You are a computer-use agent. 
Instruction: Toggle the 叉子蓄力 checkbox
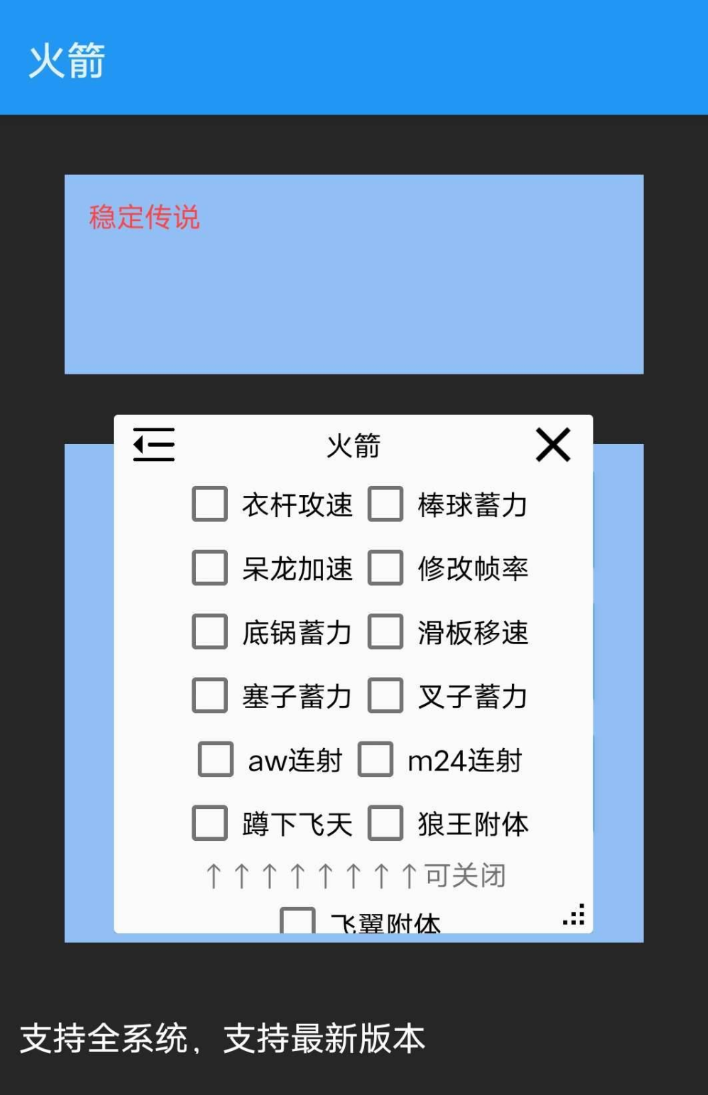click(385, 695)
